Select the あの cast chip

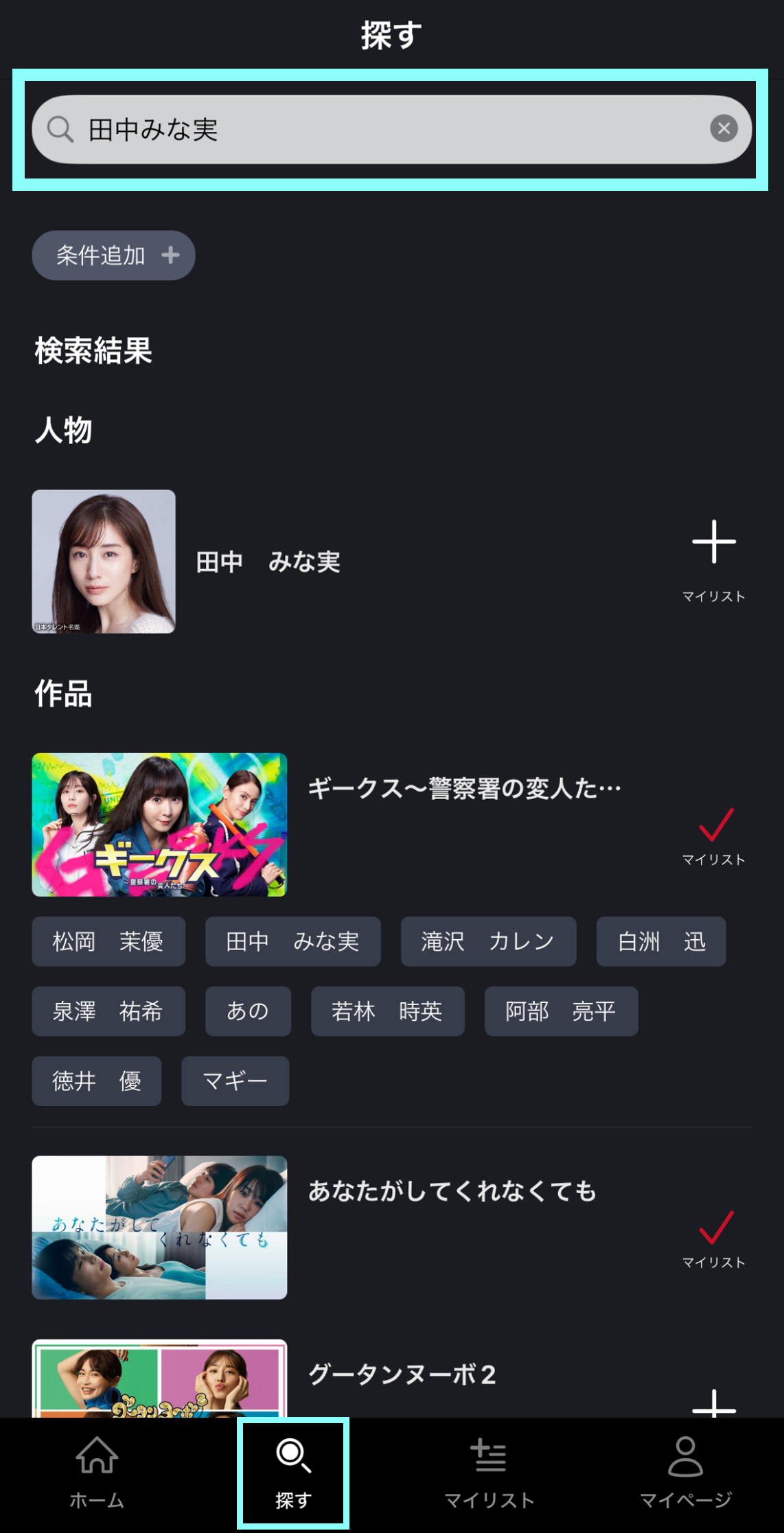tap(248, 1011)
